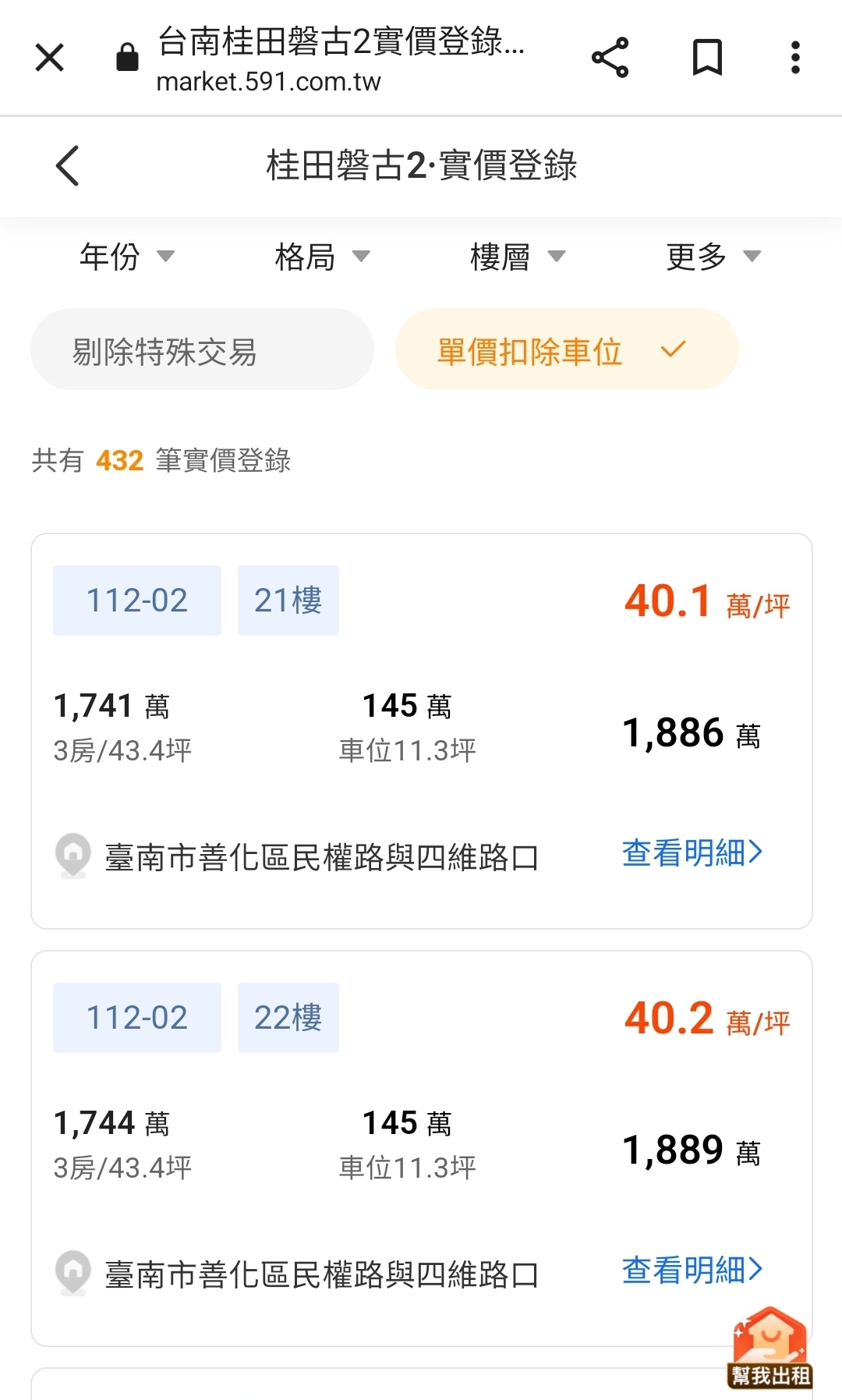Open the 21樓 1,886萬 transaction card
Viewport: 842px width, 1400px height.
422,732
